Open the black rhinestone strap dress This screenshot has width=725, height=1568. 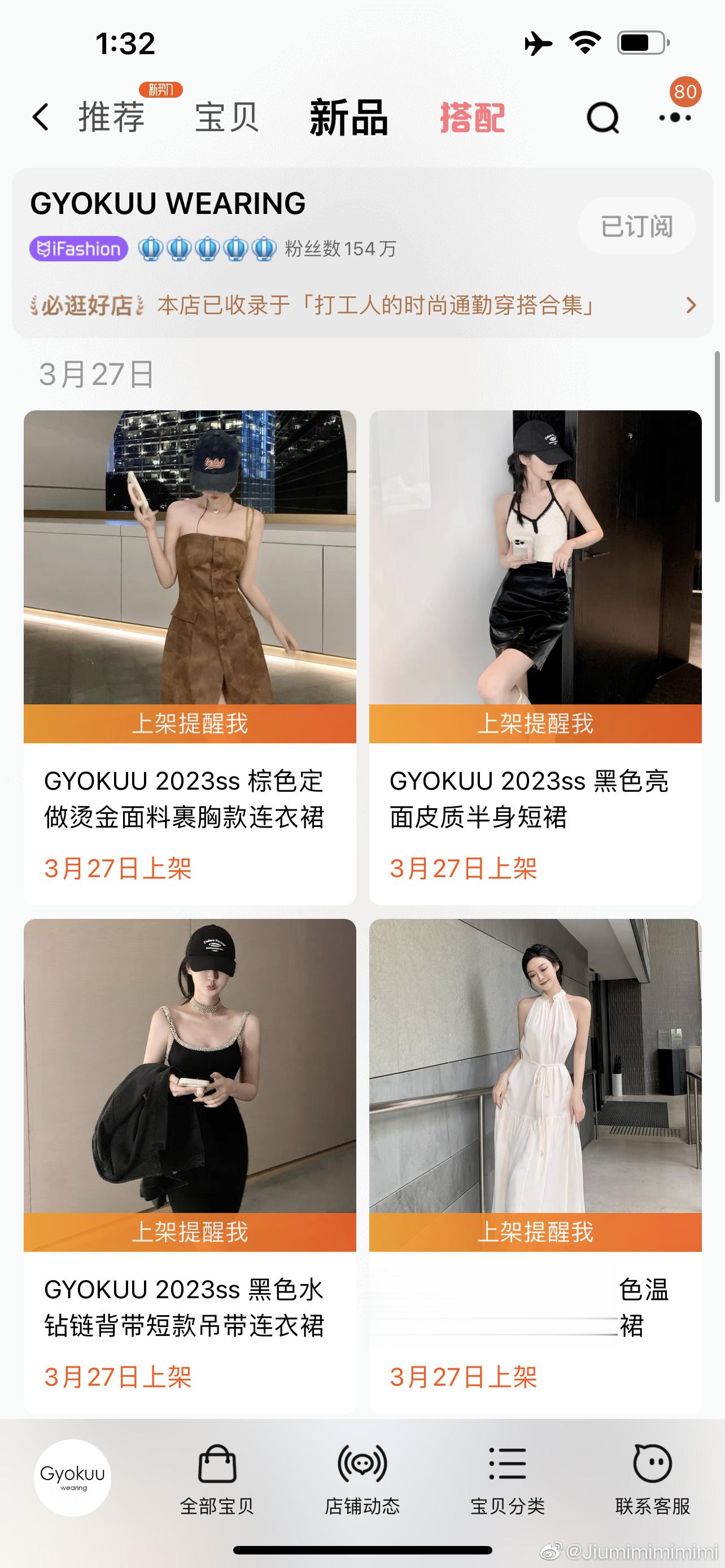click(x=189, y=1065)
